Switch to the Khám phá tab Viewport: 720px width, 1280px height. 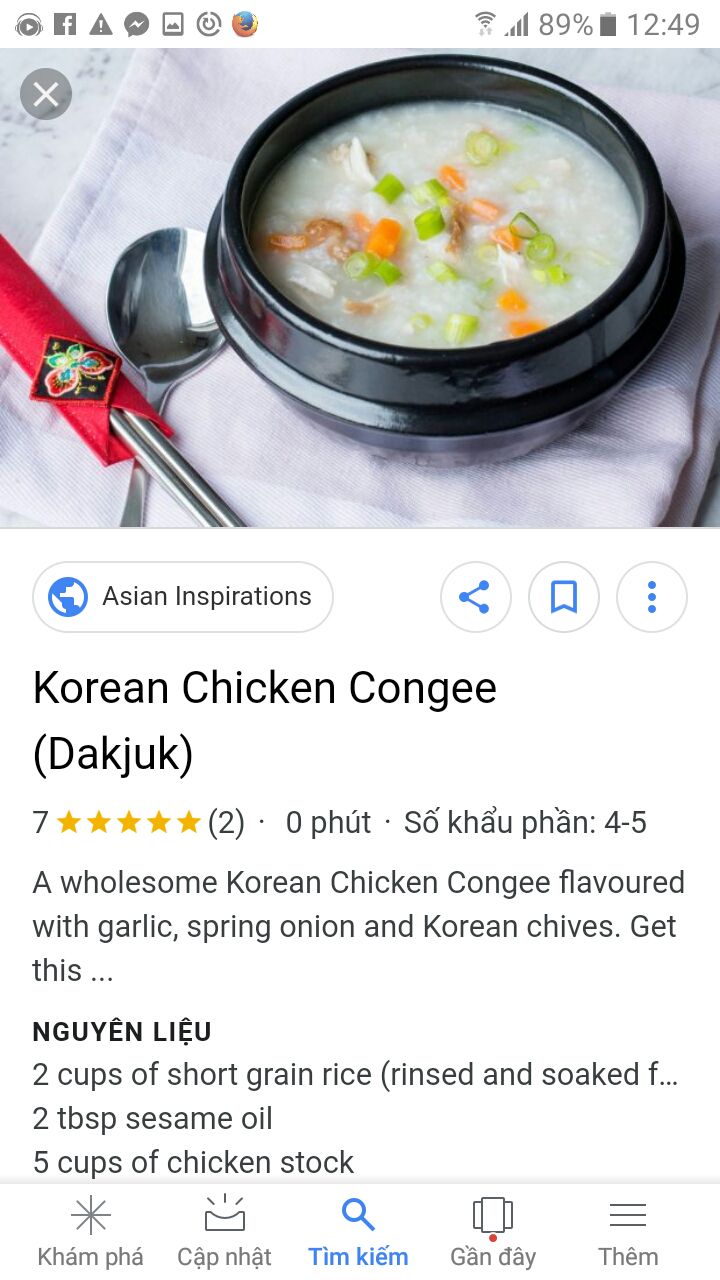[x=90, y=1232]
